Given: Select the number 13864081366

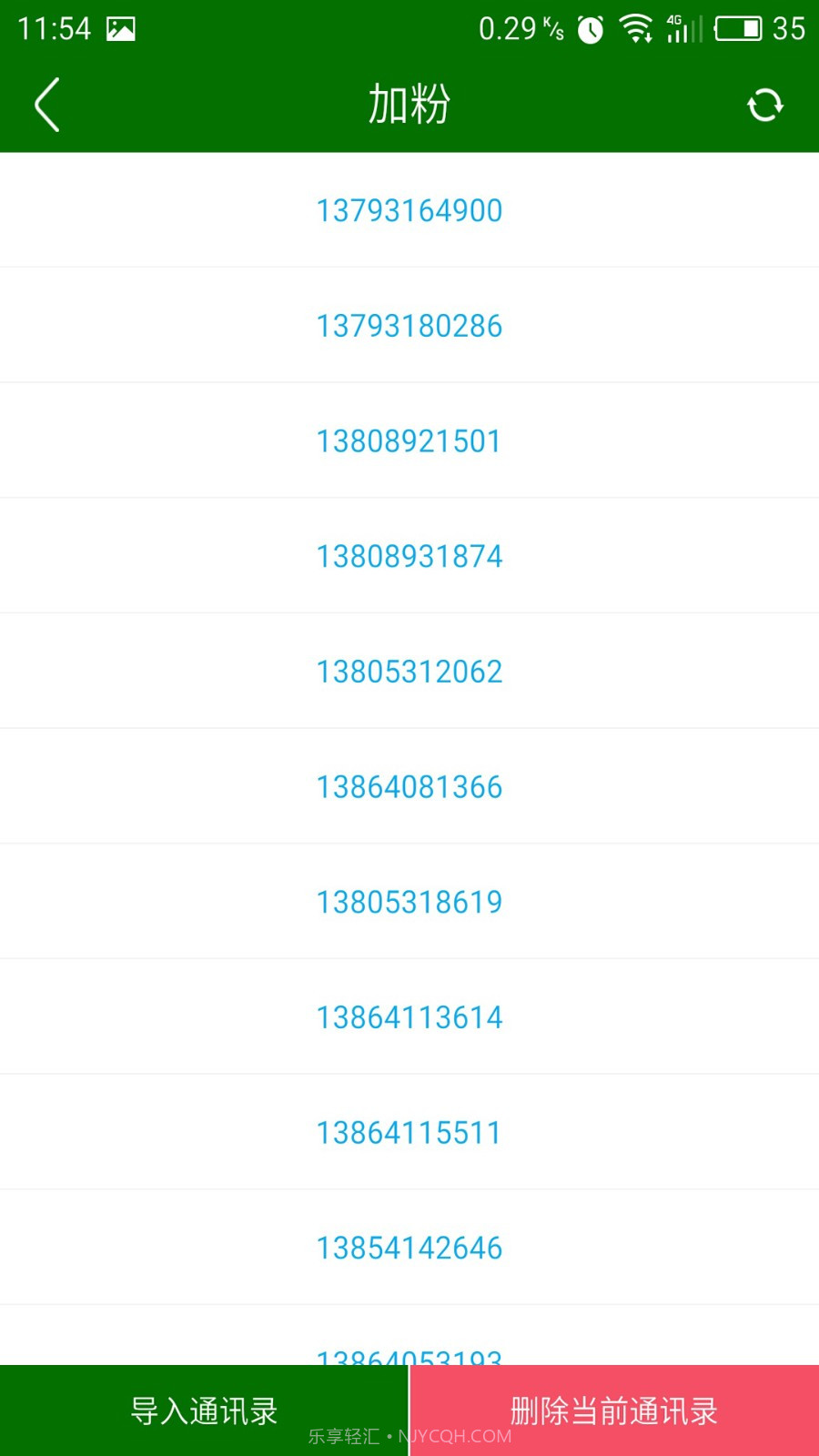Looking at the screenshot, I should coord(409,787).
